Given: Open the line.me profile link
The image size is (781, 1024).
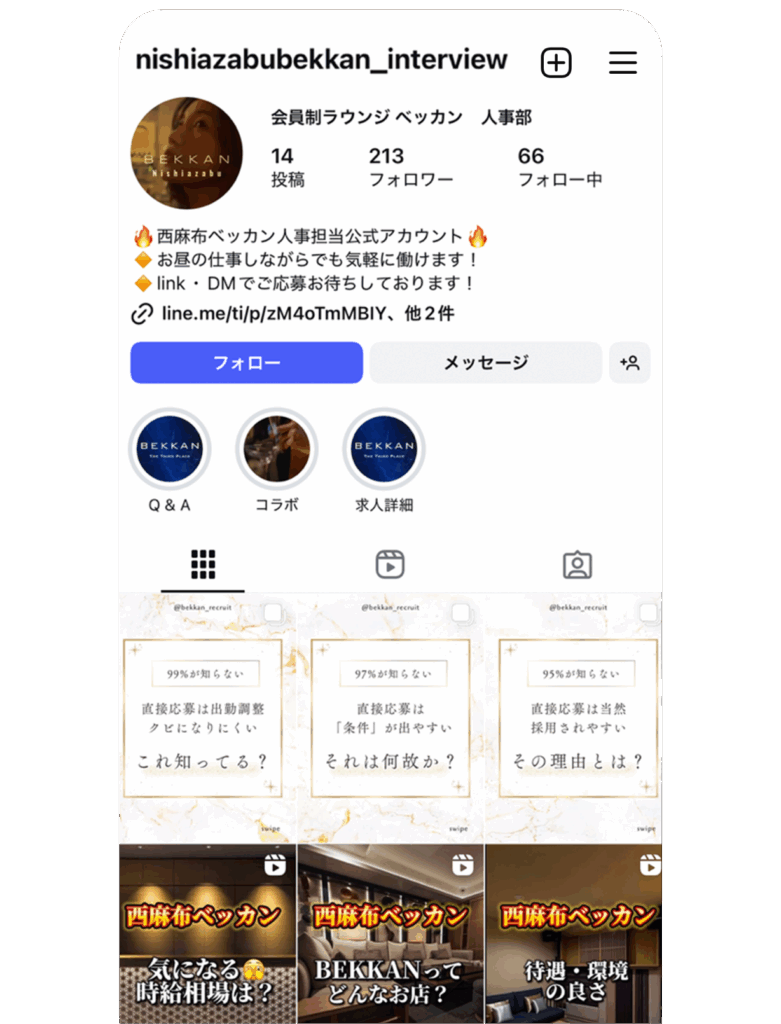Looking at the screenshot, I should pos(295,314).
